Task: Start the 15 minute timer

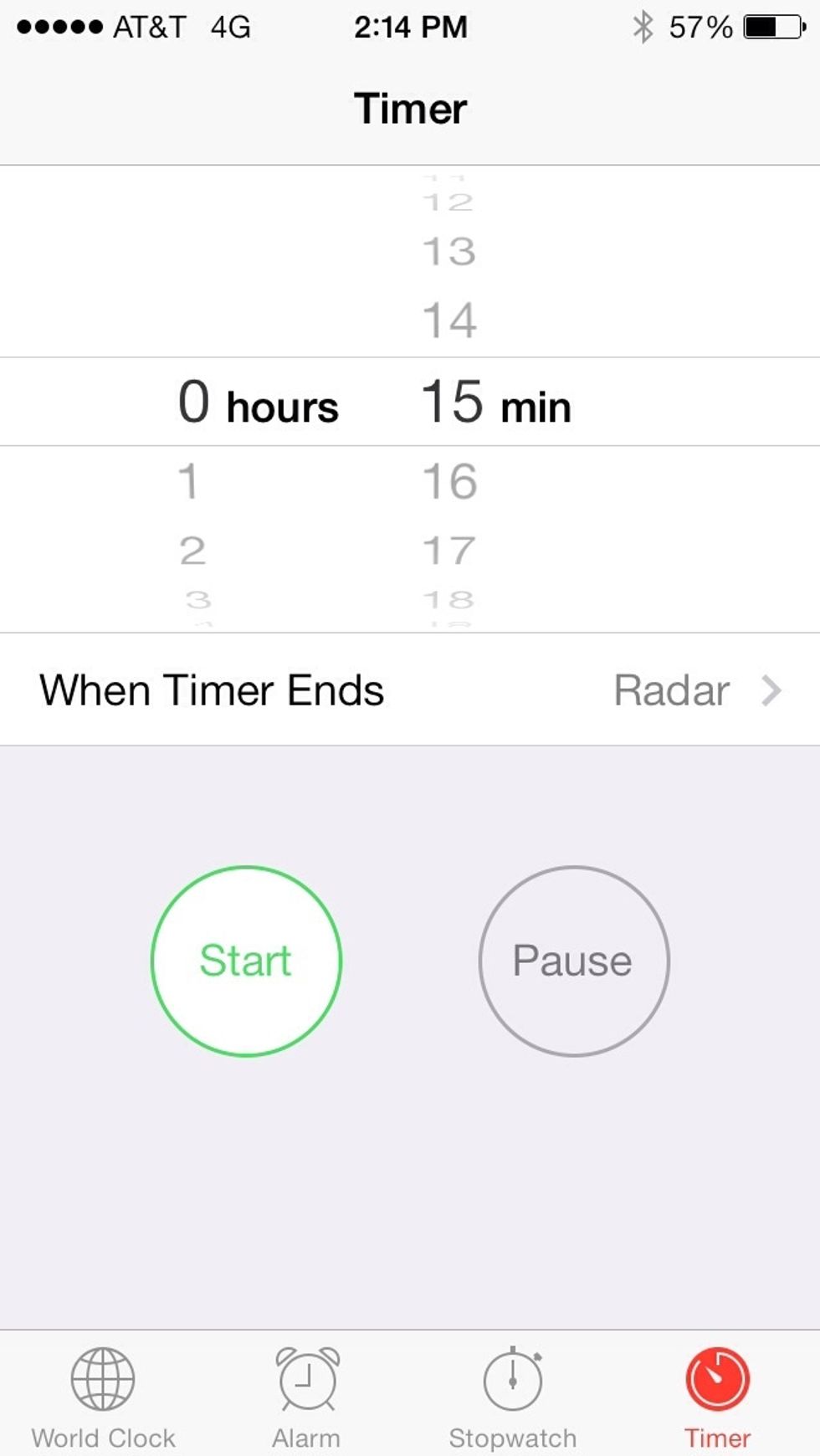Action: click(246, 961)
